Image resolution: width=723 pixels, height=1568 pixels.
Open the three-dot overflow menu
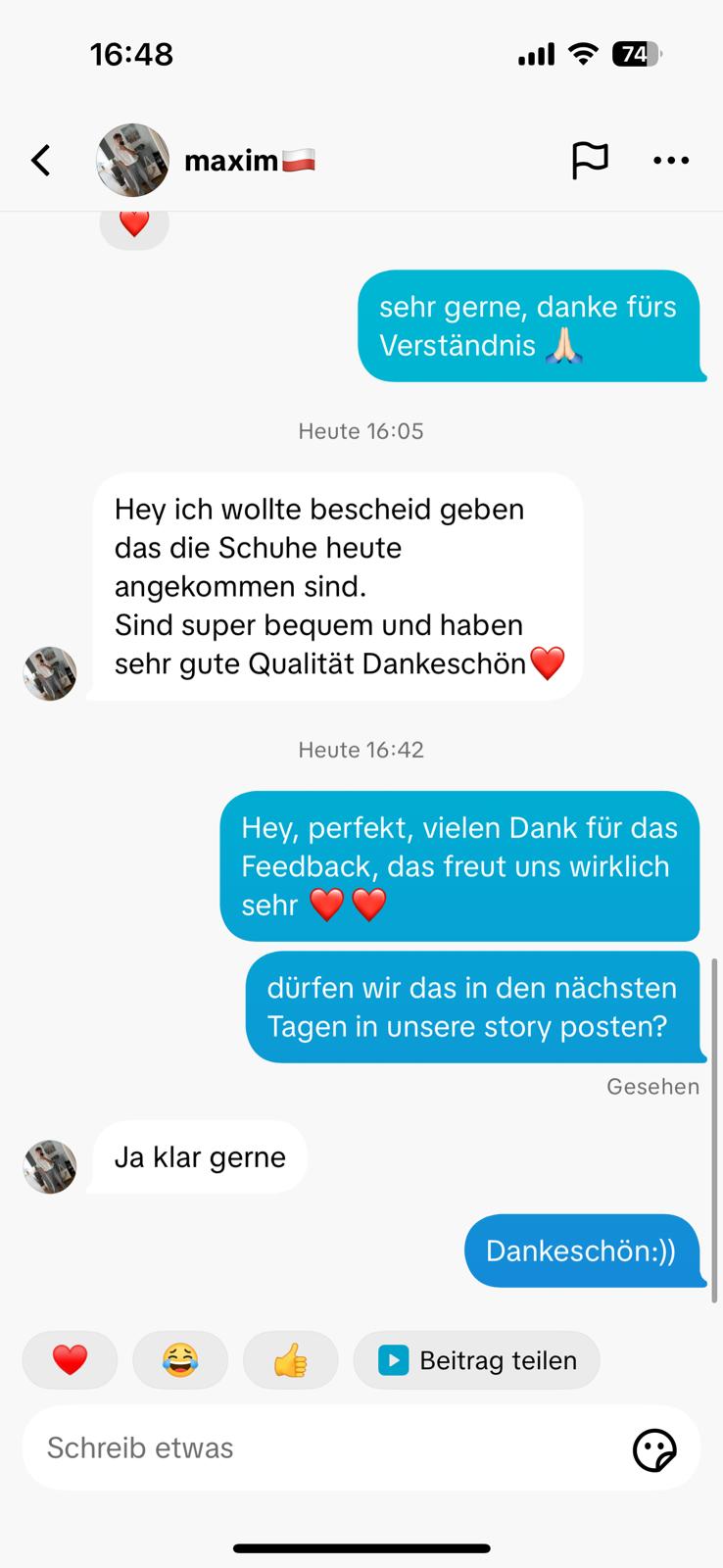pos(671,160)
